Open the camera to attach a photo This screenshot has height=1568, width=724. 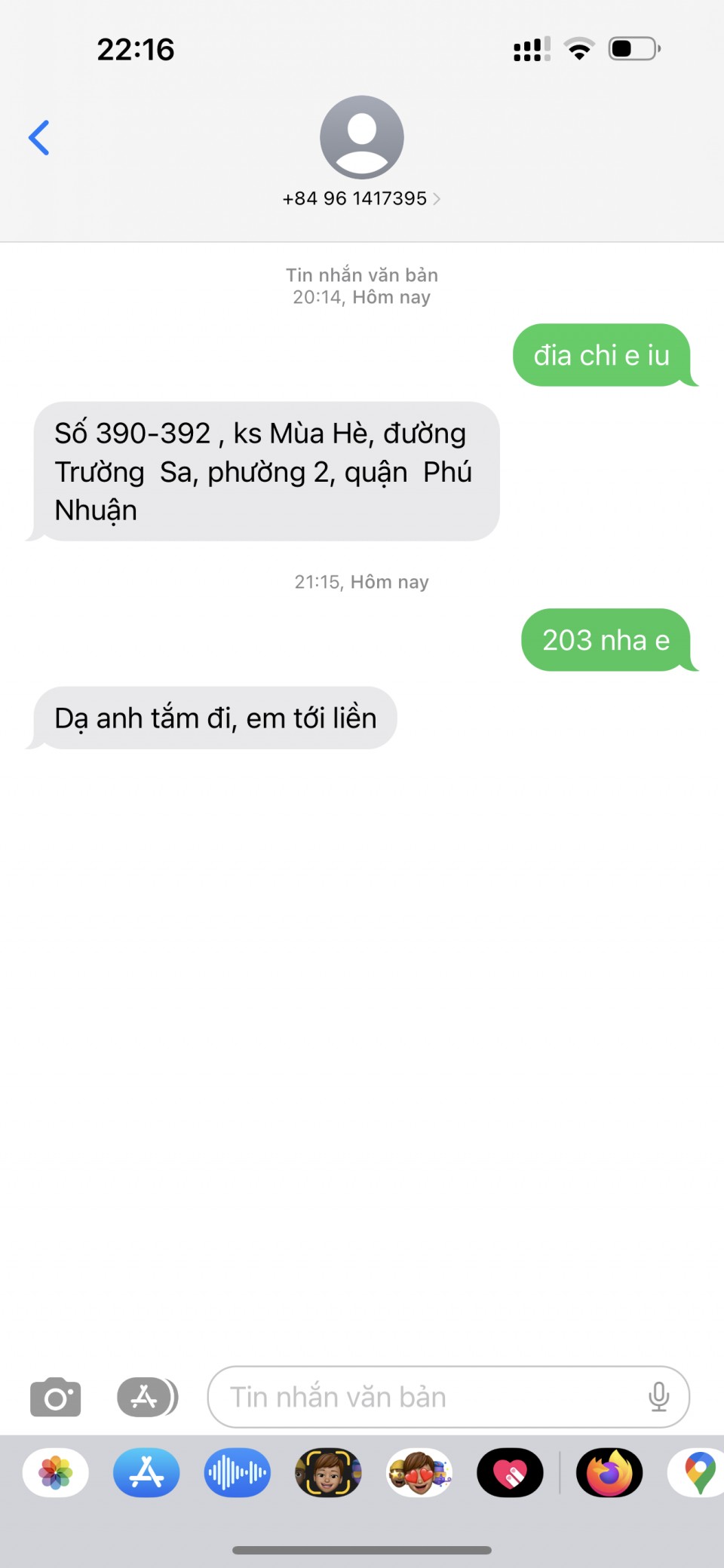point(55,1397)
